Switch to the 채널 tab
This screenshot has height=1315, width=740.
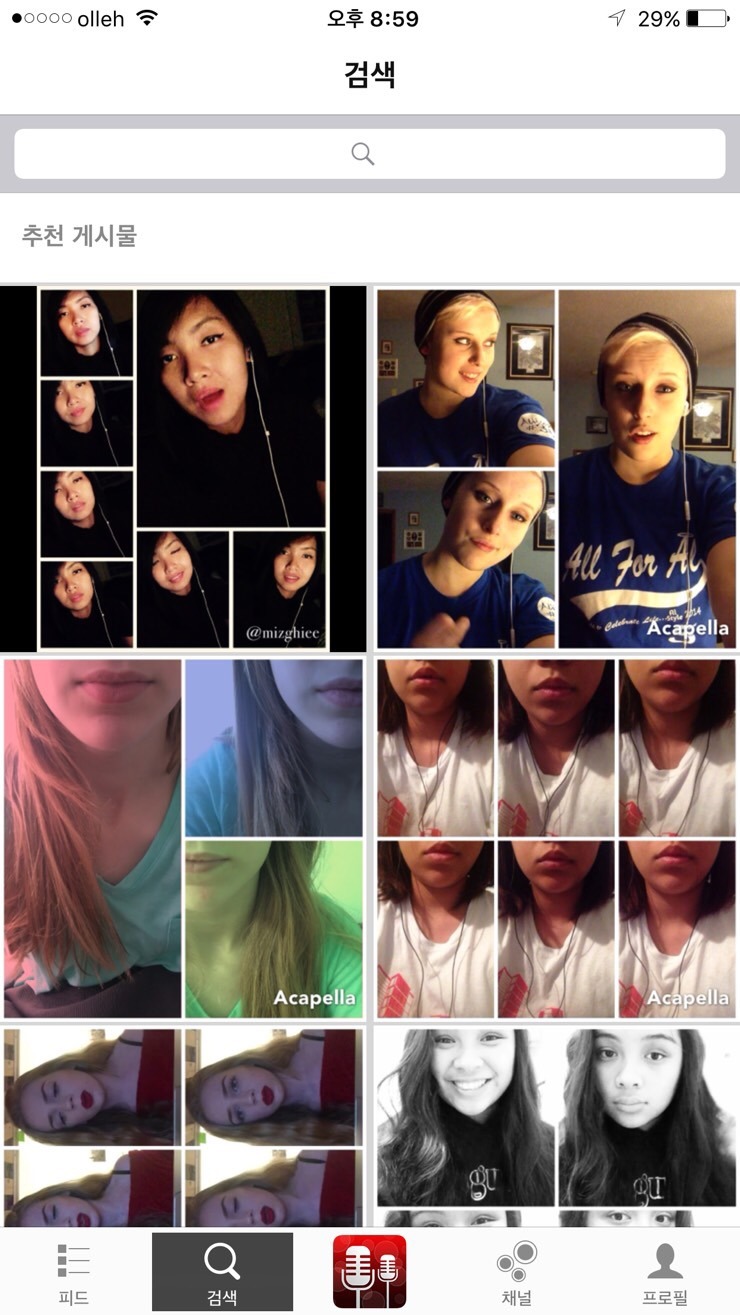tap(516, 1272)
